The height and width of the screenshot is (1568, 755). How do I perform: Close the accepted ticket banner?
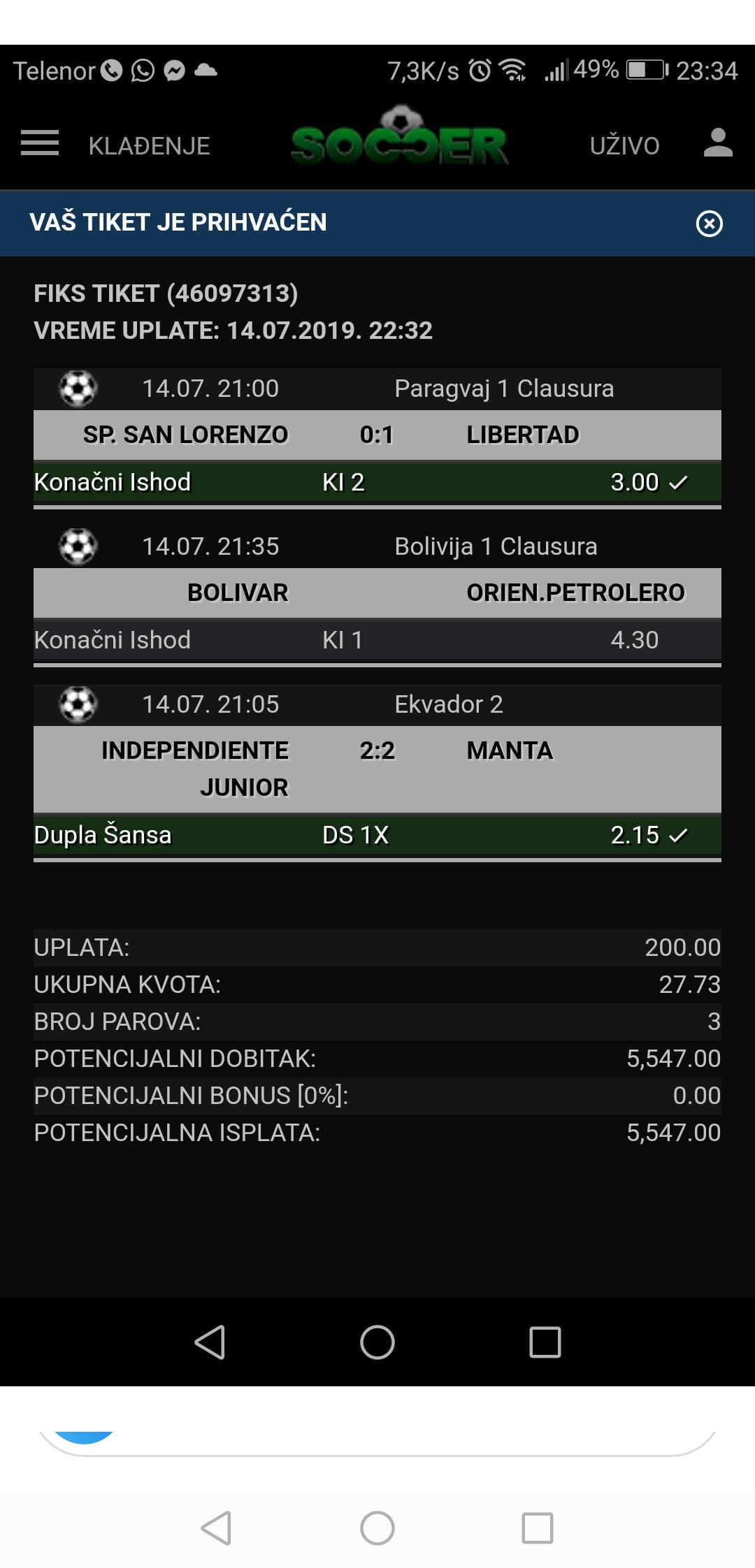pos(709,224)
